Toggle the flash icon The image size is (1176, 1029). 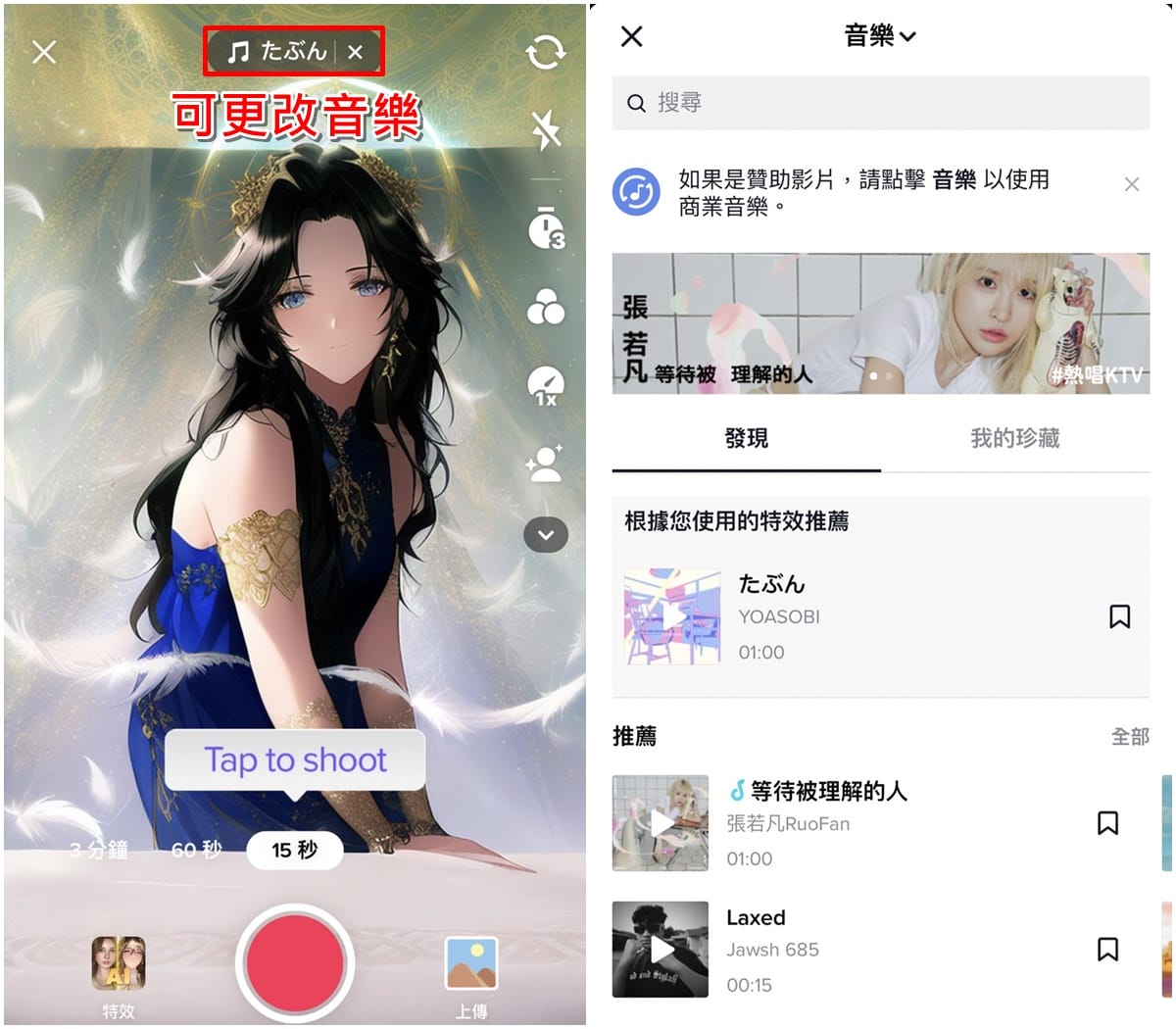click(x=546, y=129)
